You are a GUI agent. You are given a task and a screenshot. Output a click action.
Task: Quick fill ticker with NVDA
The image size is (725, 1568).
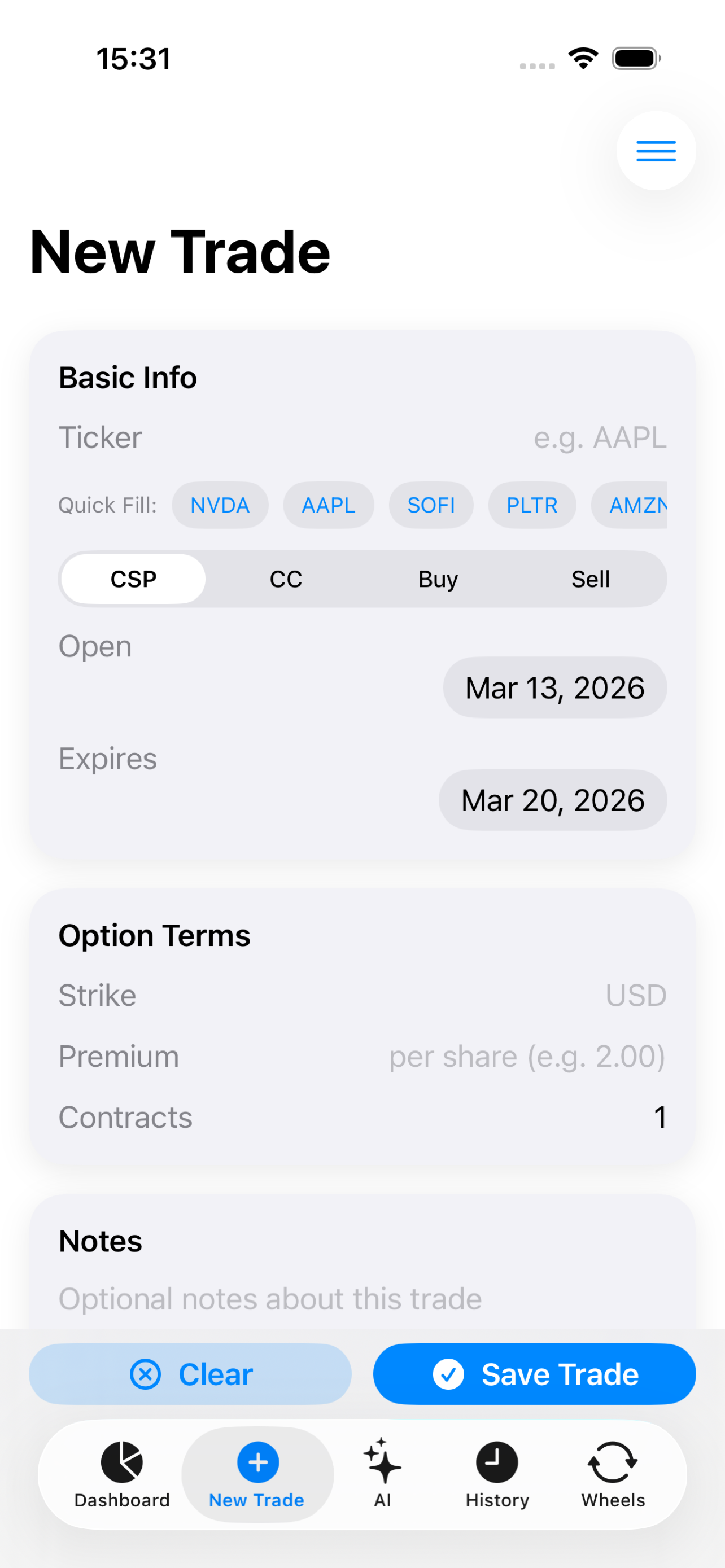tap(220, 505)
